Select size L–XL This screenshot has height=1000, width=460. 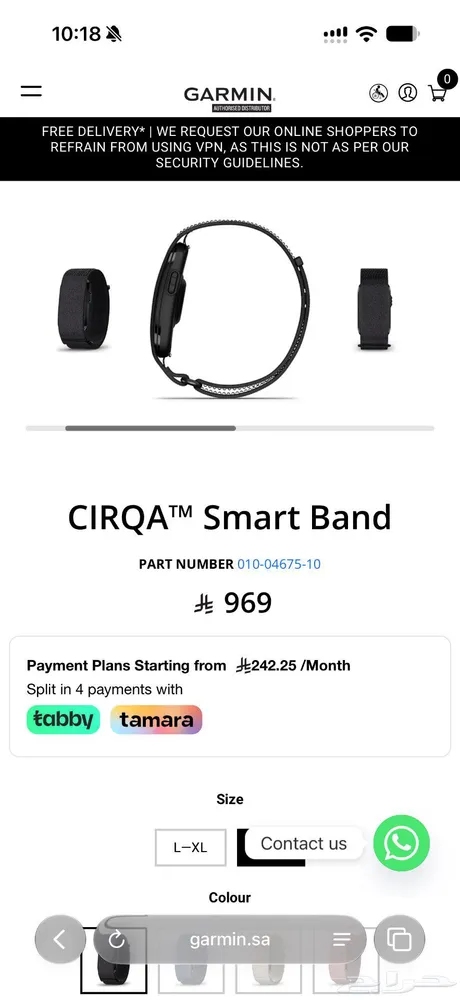190,848
